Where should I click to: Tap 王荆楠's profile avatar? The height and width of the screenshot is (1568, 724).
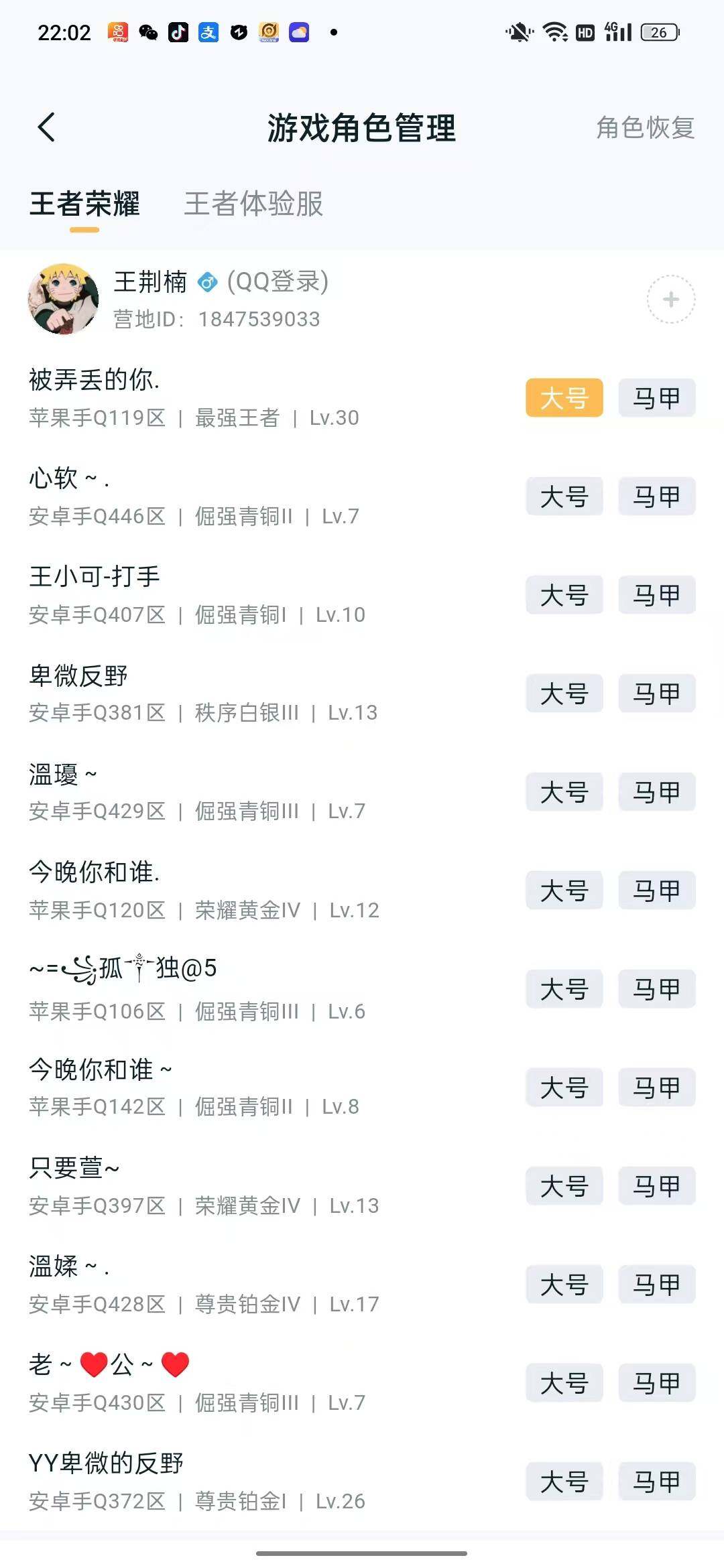(x=63, y=298)
